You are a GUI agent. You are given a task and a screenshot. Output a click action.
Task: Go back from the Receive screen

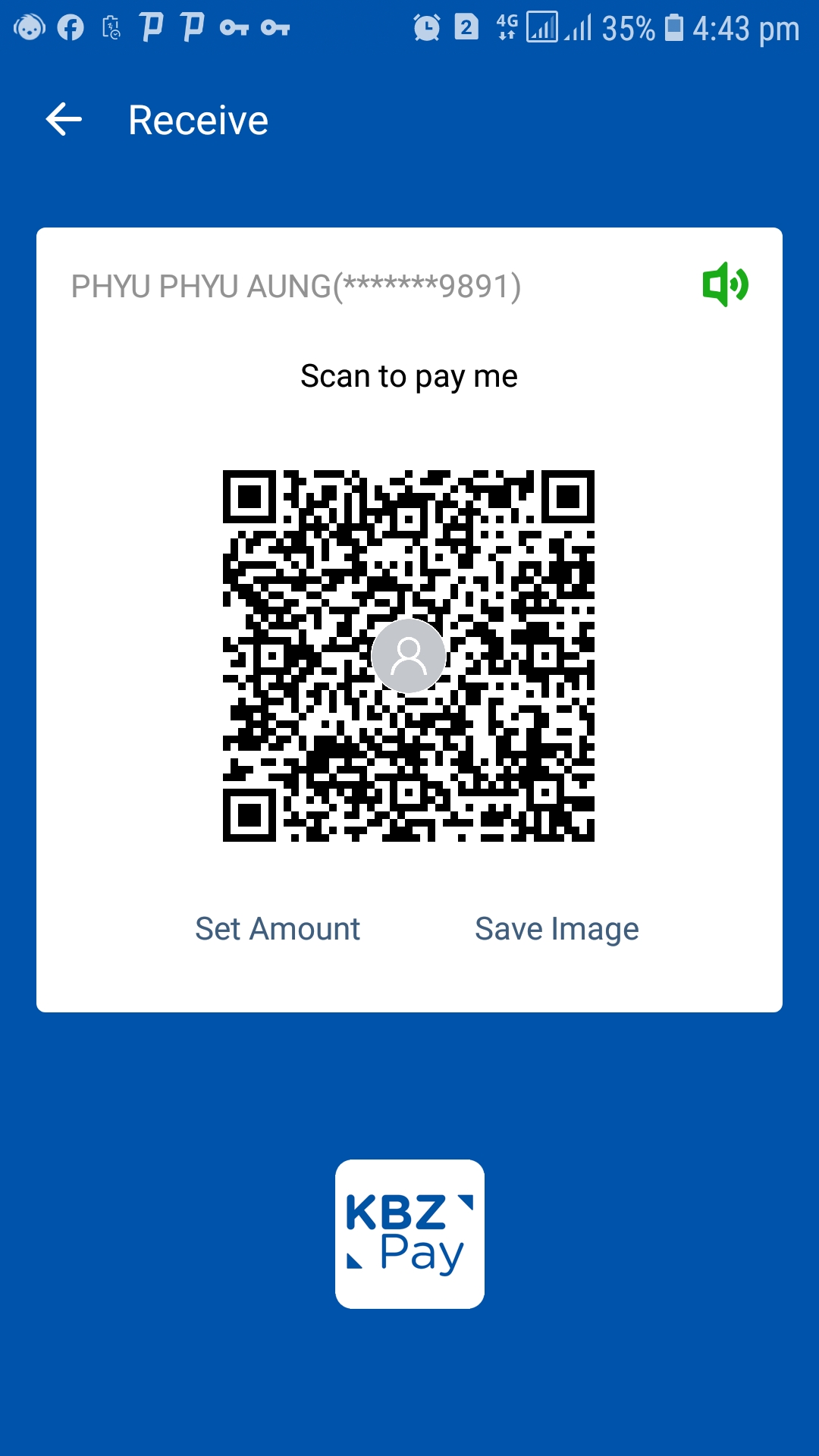click(64, 120)
